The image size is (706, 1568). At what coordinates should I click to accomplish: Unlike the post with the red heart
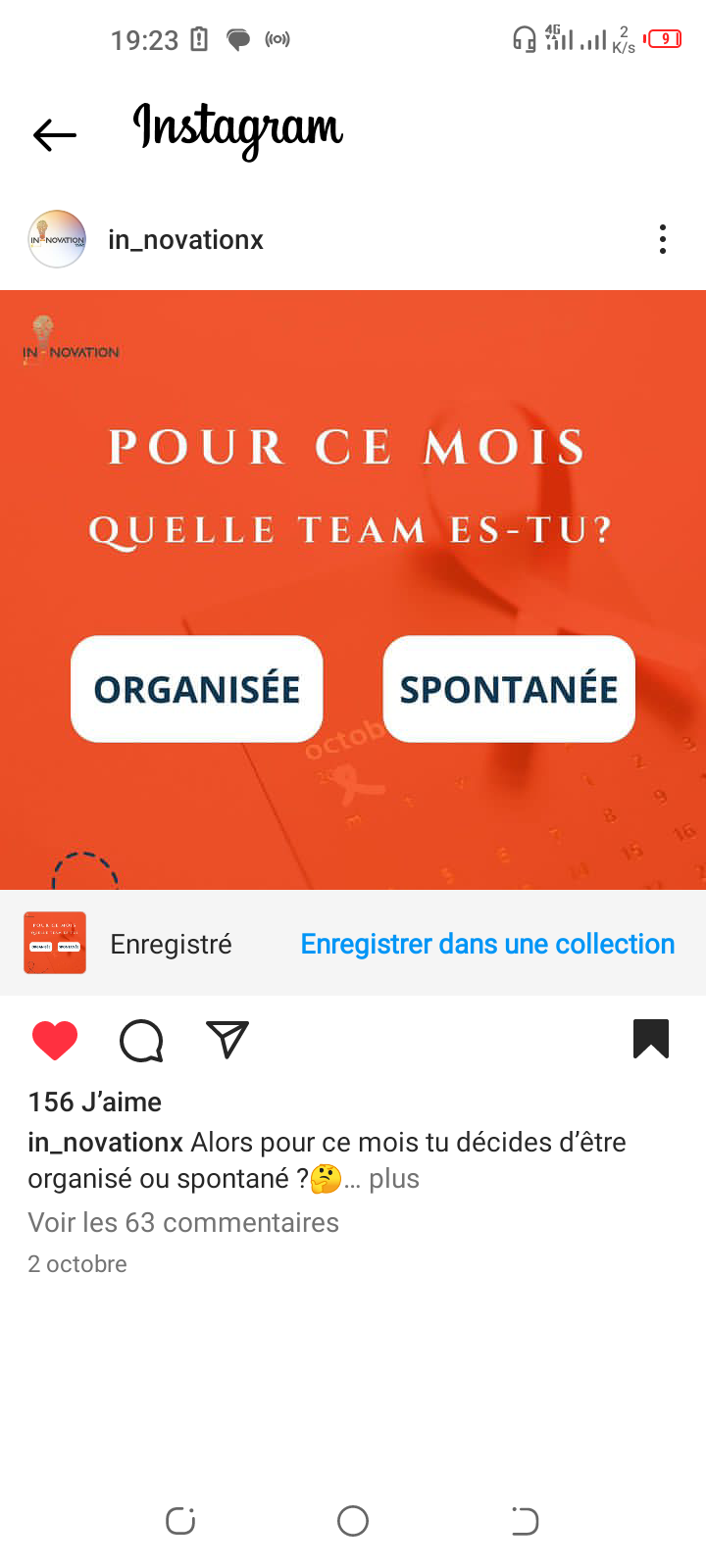pyautogui.click(x=55, y=1040)
